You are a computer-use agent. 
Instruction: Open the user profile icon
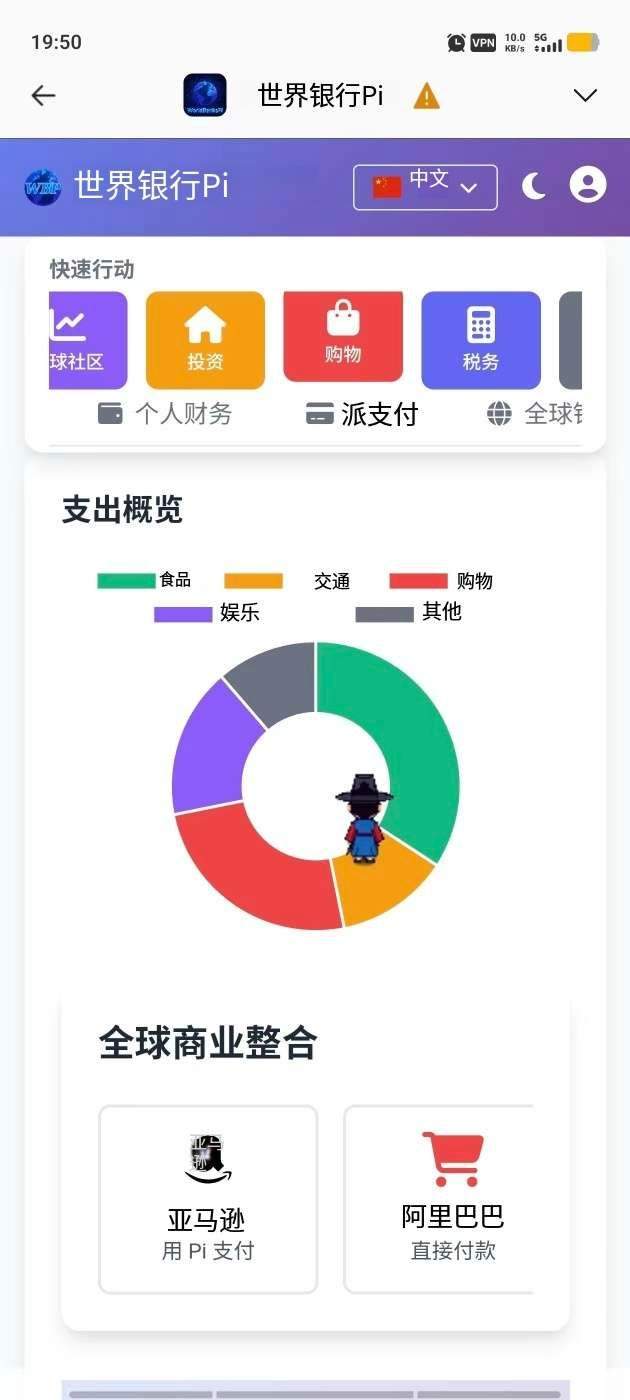[x=588, y=185]
